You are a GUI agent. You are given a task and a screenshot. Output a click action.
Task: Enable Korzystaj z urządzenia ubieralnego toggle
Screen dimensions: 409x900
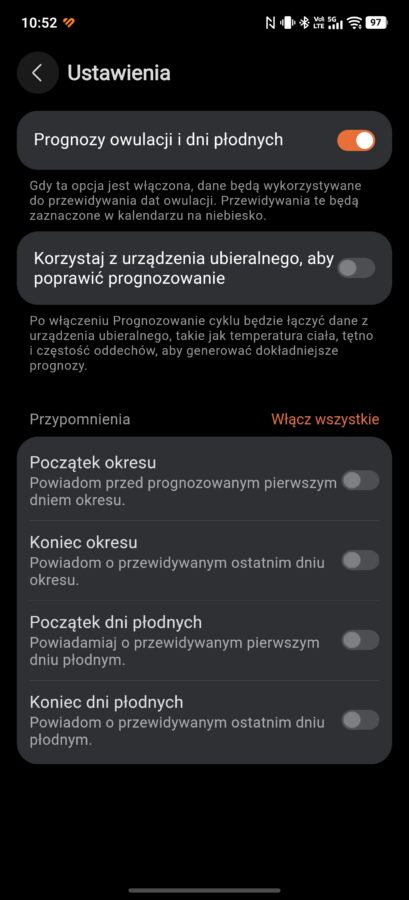[356, 268]
